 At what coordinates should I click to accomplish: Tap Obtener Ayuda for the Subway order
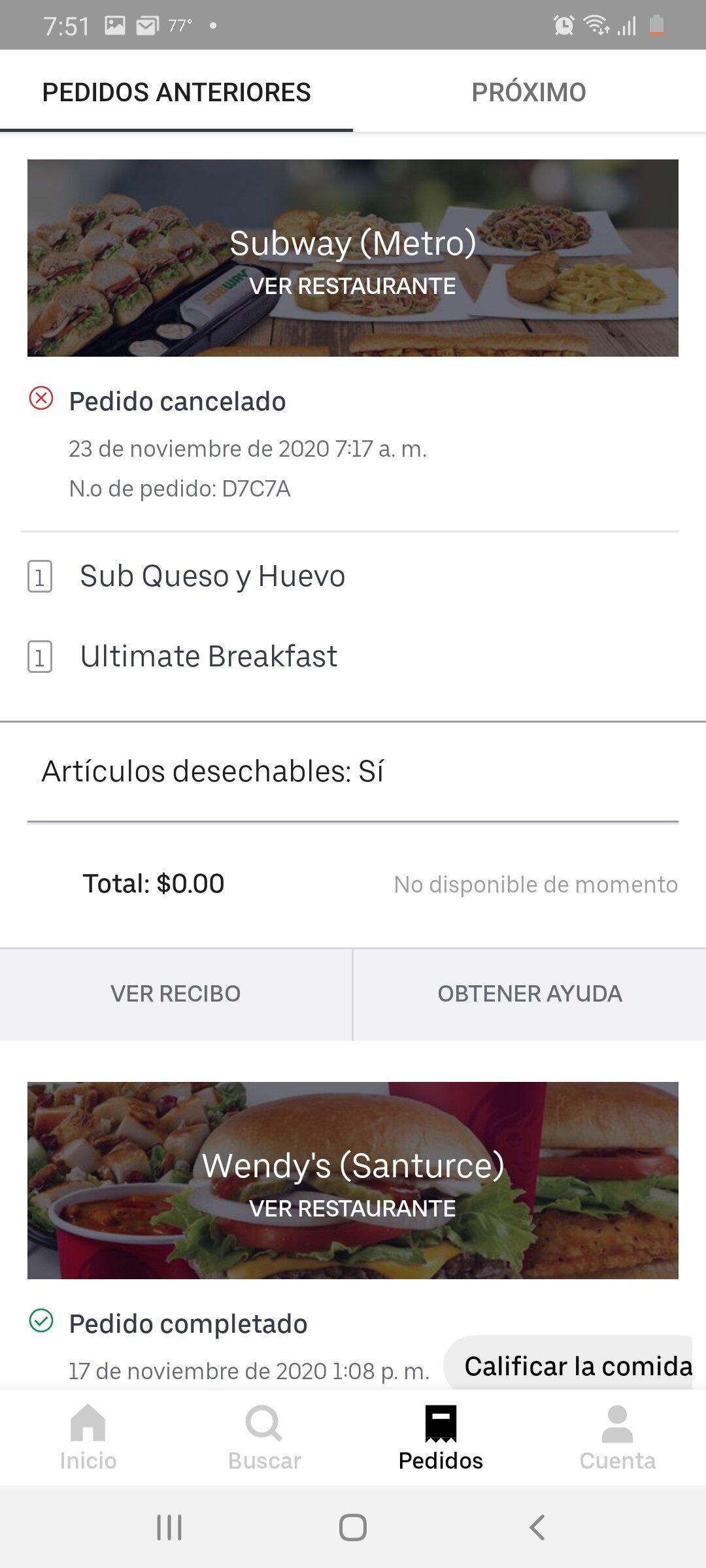coord(529,994)
